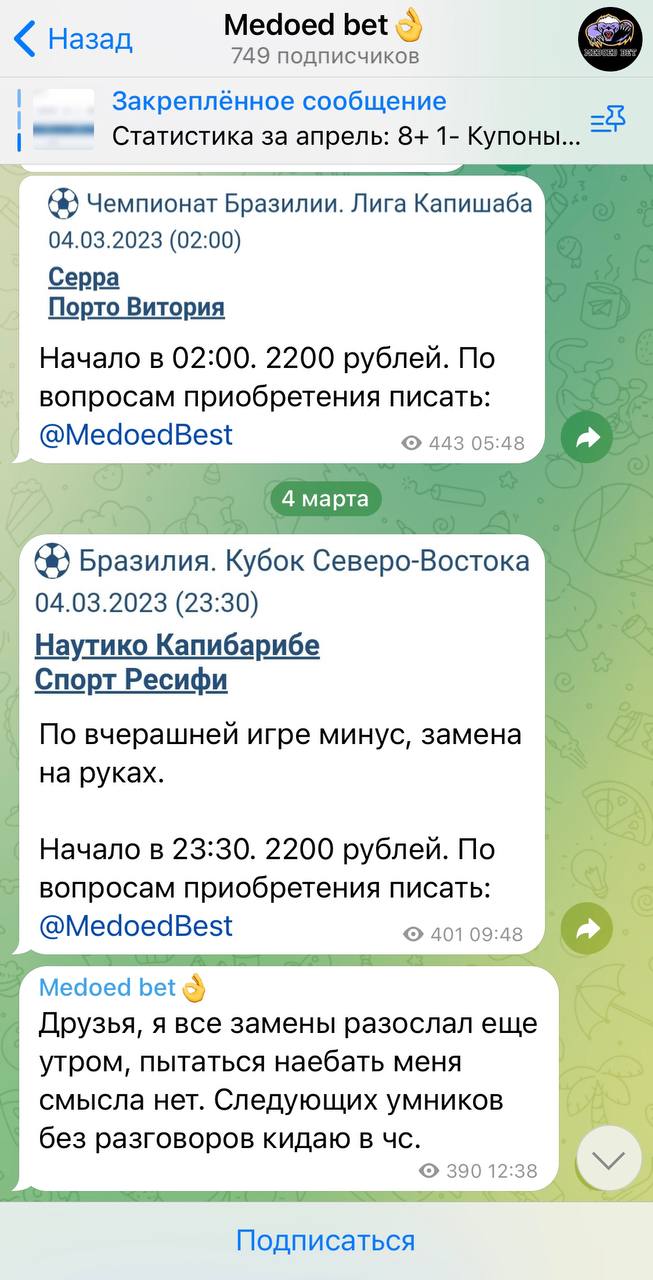Open the Серра team link

[x=84, y=277]
